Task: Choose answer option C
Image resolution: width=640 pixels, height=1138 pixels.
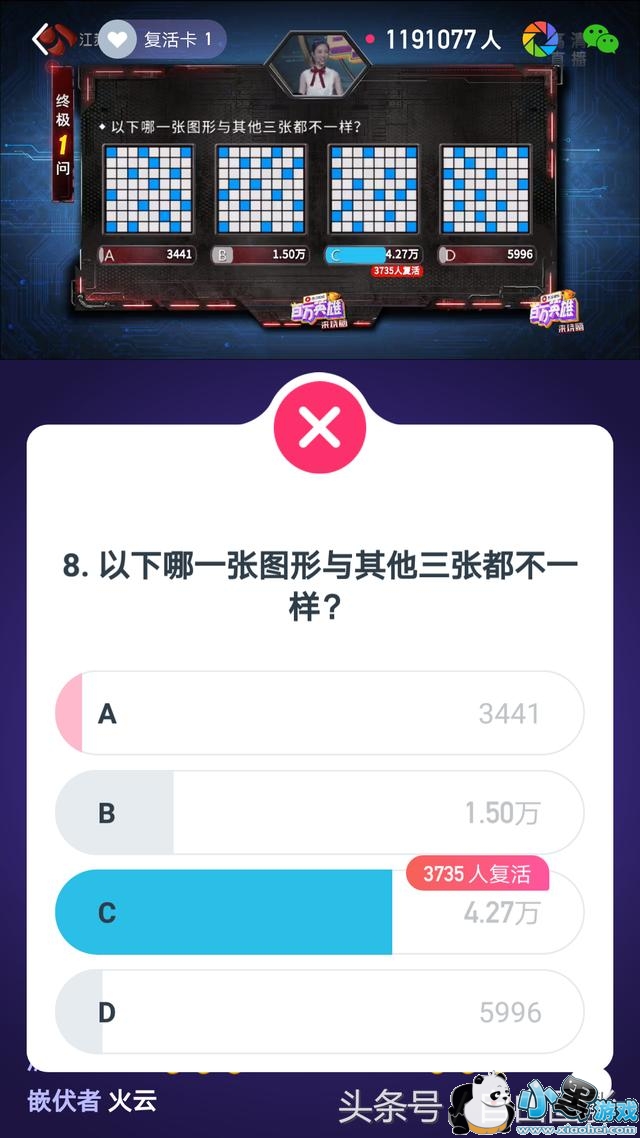Action: click(x=319, y=912)
